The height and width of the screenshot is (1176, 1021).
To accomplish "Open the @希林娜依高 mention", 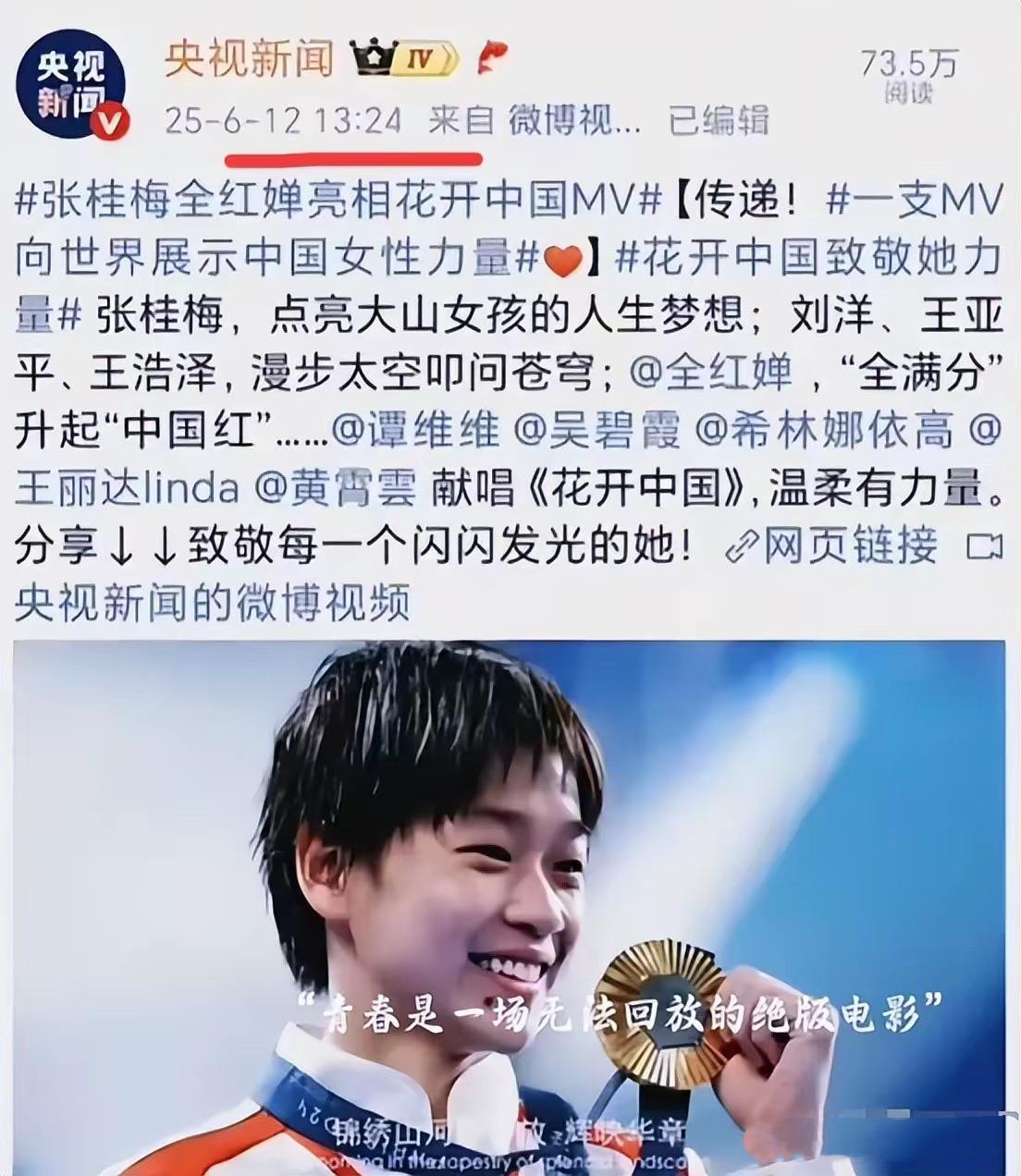I will [x=824, y=431].
